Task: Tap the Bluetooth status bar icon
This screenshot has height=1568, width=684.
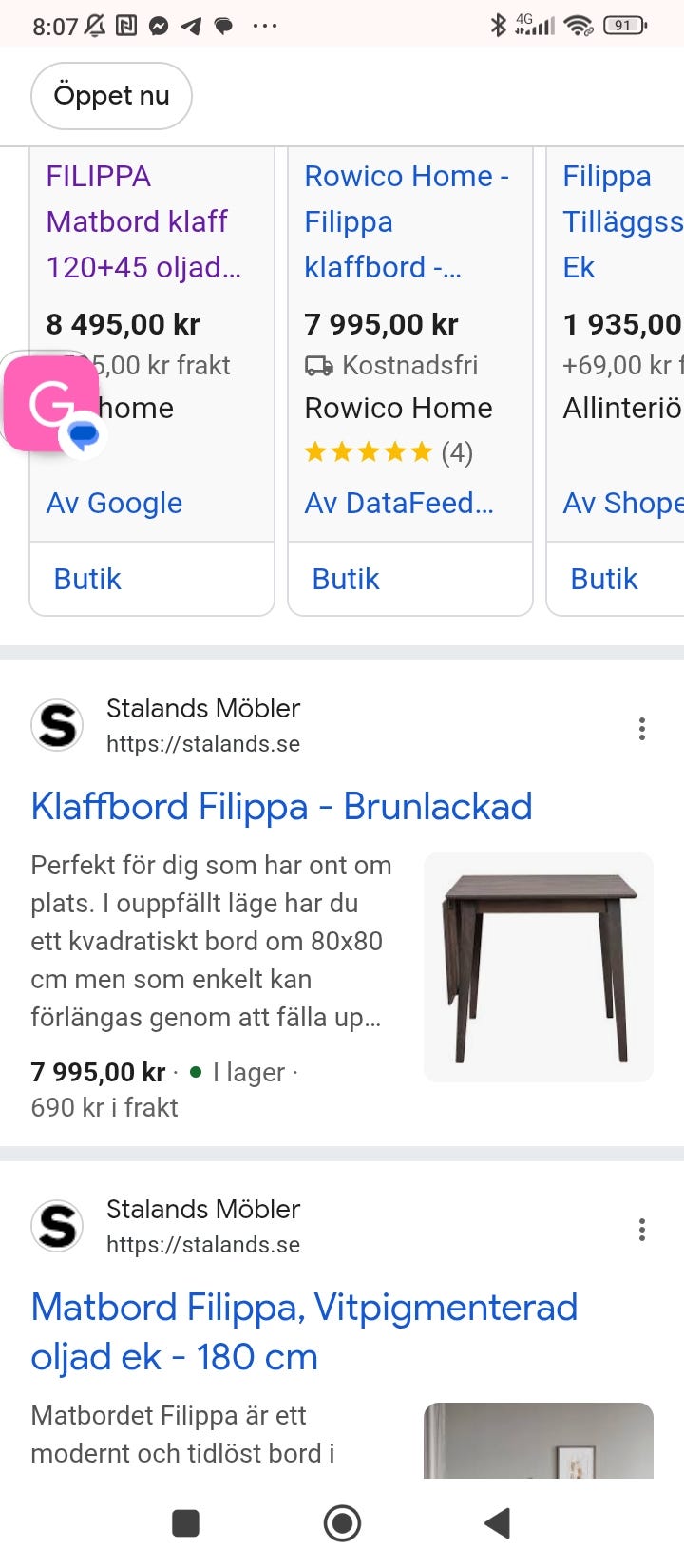Action: click(x=498, y=27)
